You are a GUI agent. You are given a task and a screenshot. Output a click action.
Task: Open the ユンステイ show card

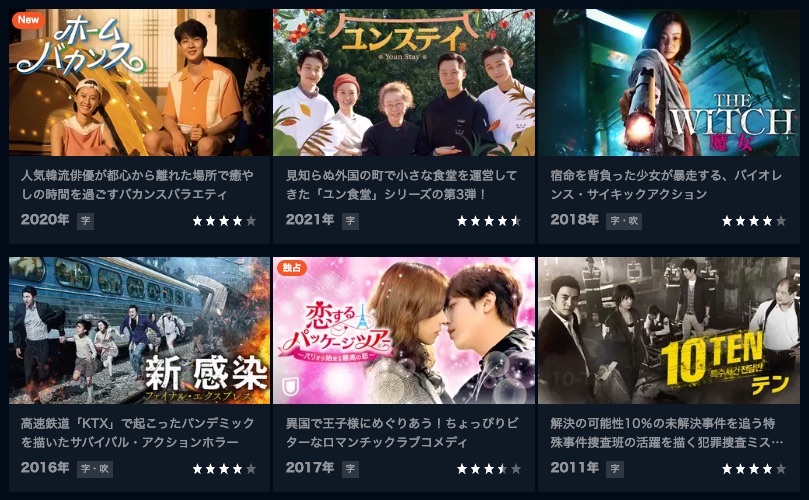(404, 85)
